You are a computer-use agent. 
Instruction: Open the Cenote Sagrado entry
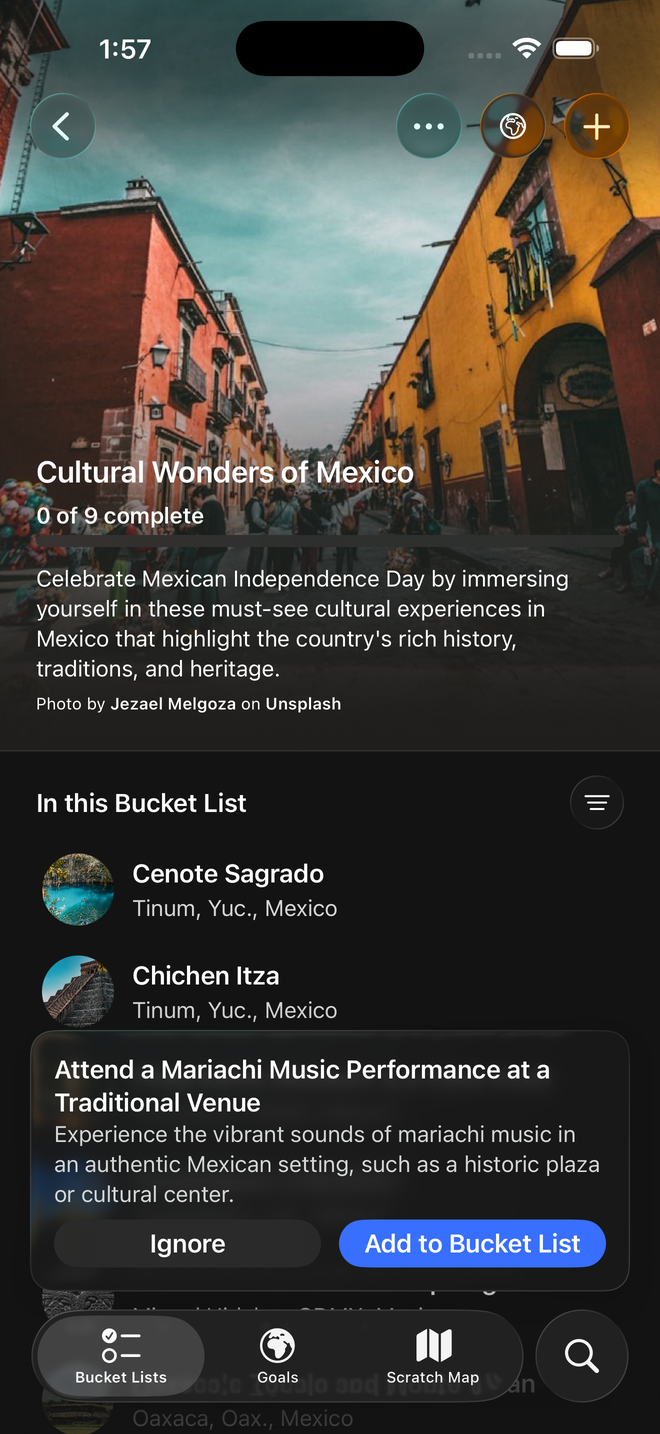tap(228, 889)
